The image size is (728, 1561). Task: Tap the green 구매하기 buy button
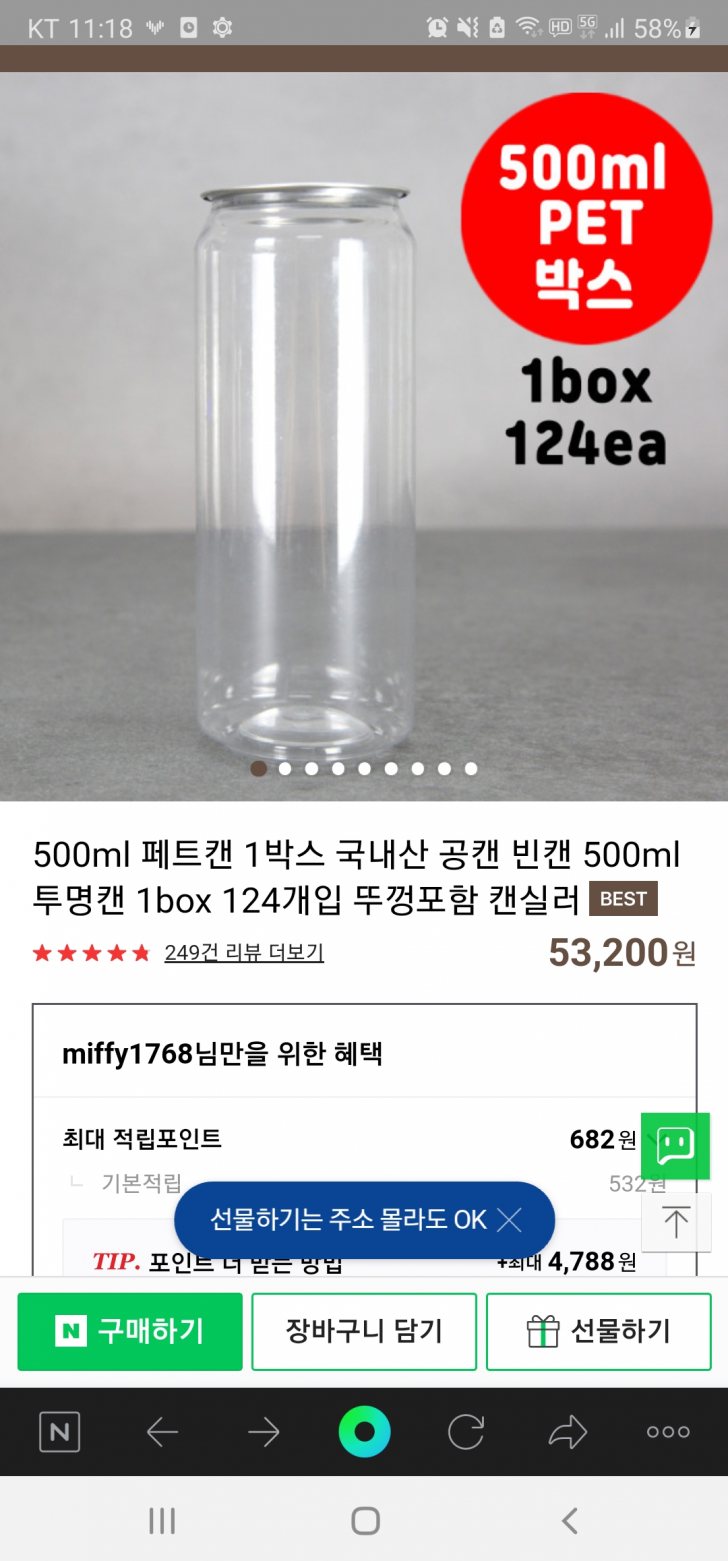coord(130,1331)
